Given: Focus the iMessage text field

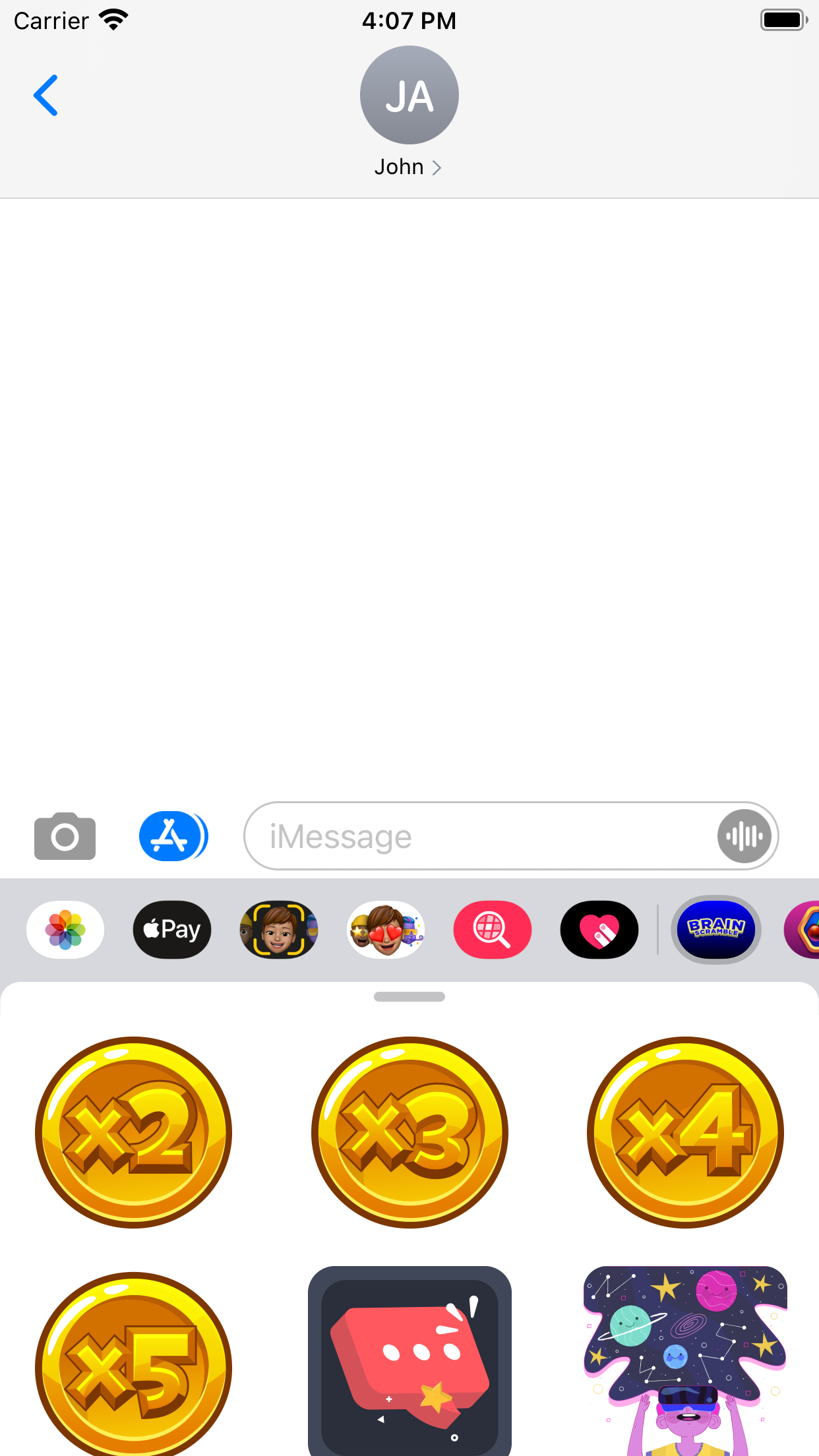Looking at the screenshot, I should pyautogui.click(x=475, y=836).
